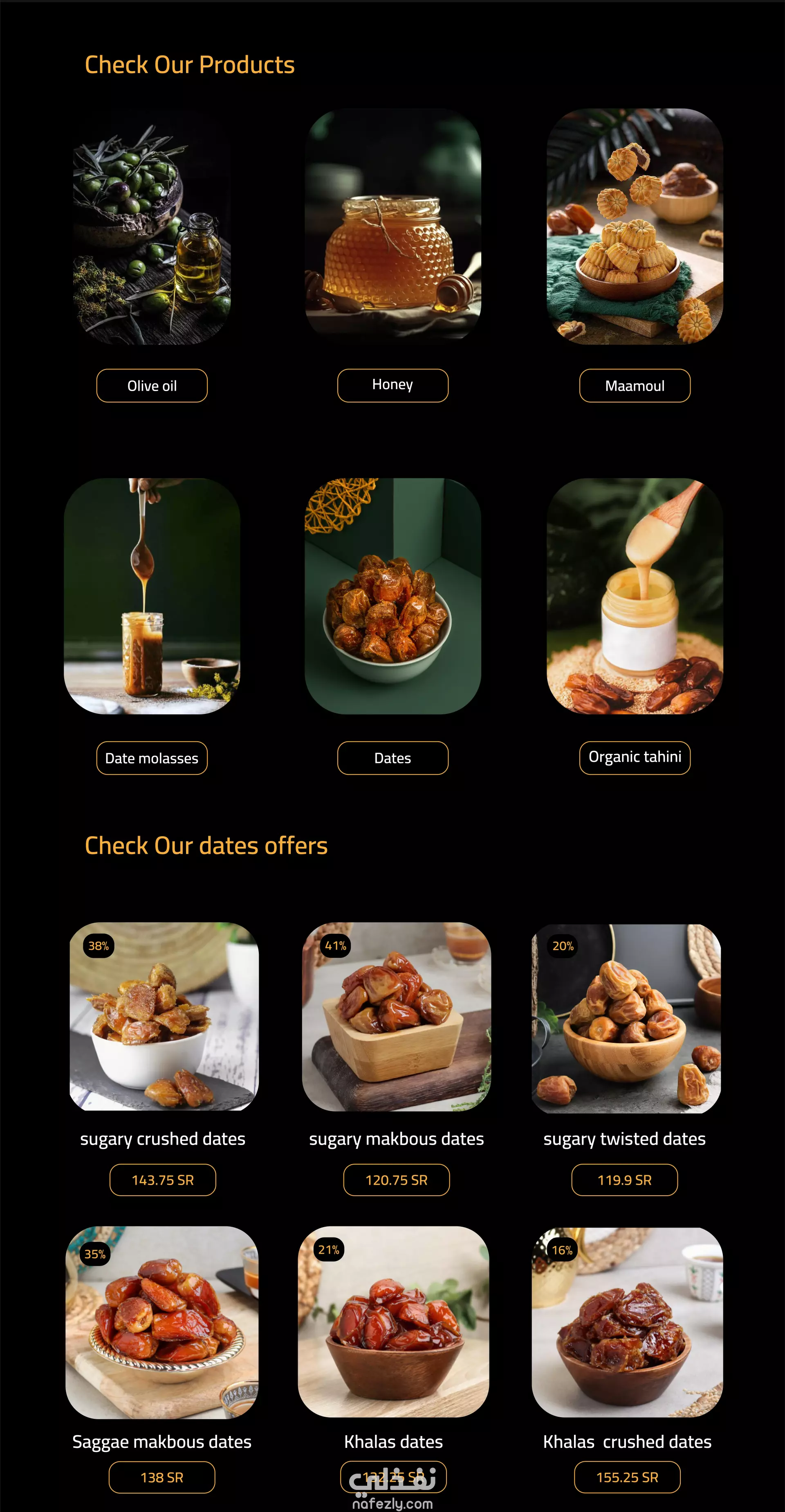Image resolution: width=785 pixels, height=1512 pixels.
Task: Choose the Dates category button
Action: pos(393,758)
